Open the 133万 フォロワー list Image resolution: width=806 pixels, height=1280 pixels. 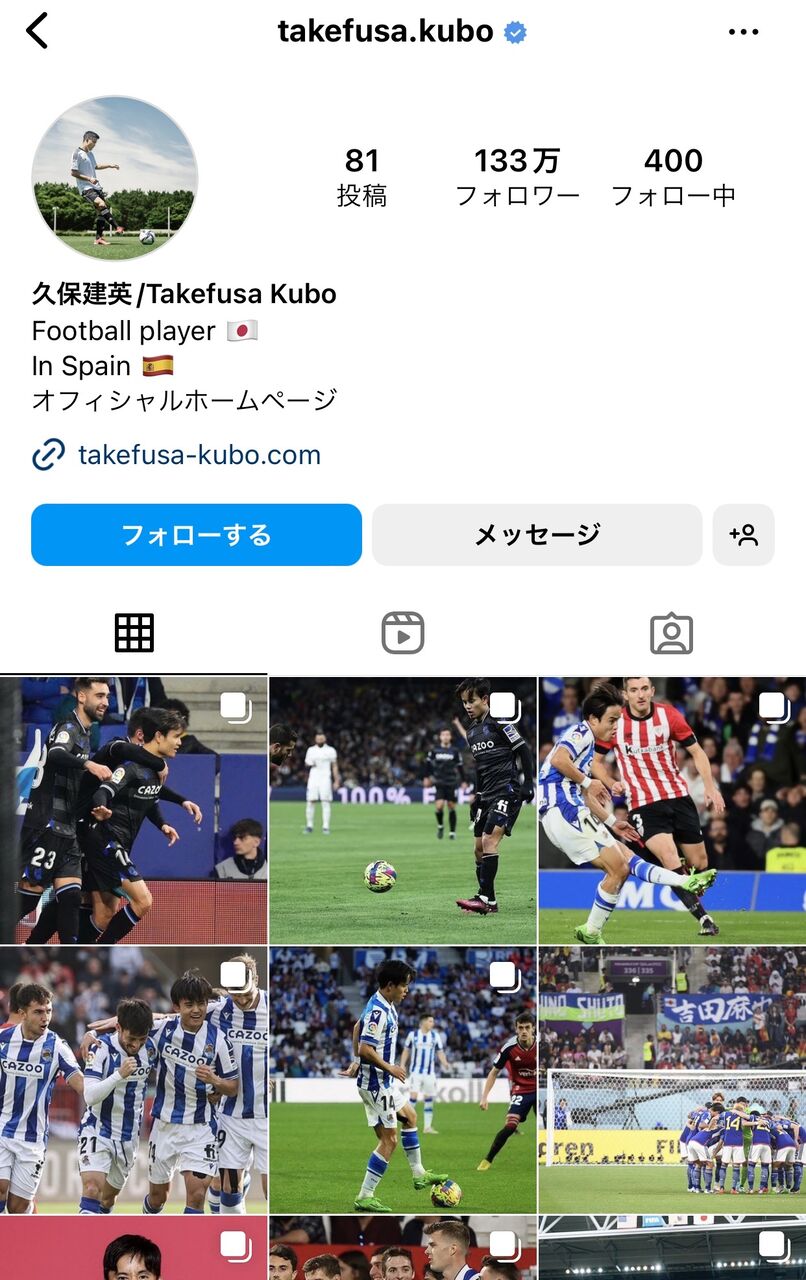517,177
